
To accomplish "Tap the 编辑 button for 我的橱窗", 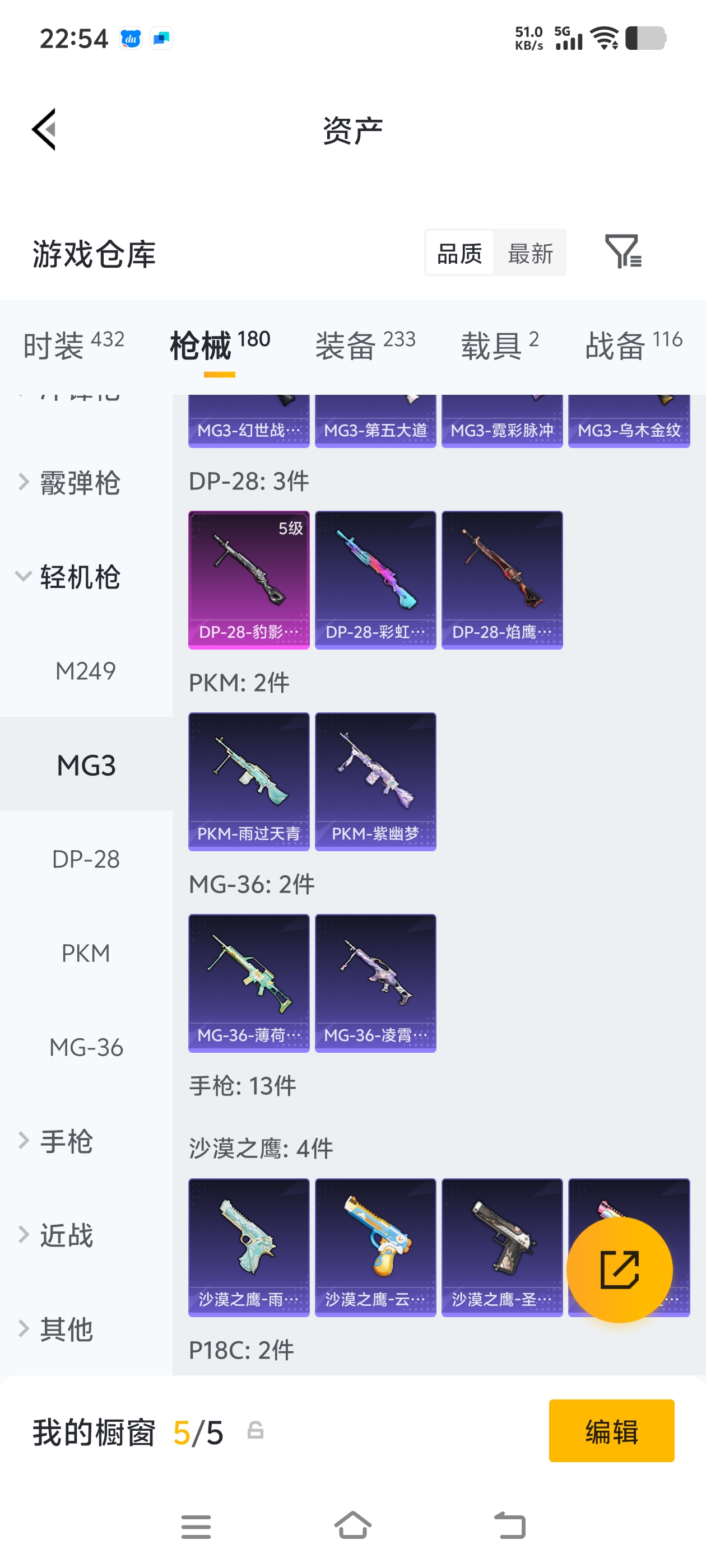I will pos(611,1430).
